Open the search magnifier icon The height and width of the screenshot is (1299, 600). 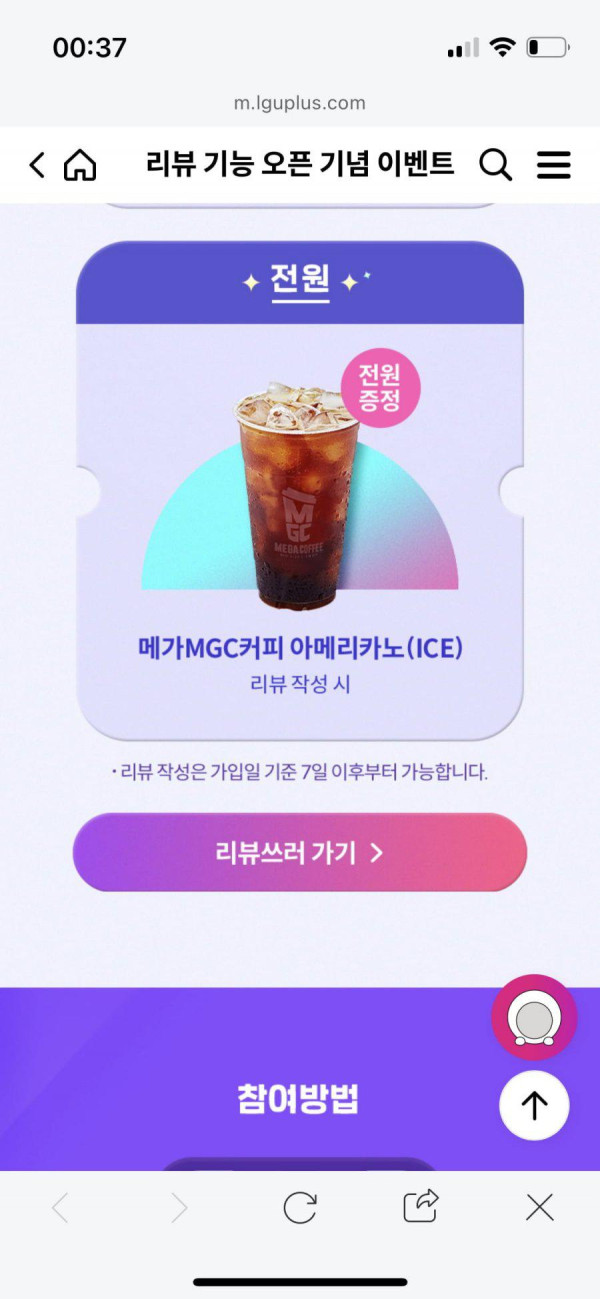495,165
